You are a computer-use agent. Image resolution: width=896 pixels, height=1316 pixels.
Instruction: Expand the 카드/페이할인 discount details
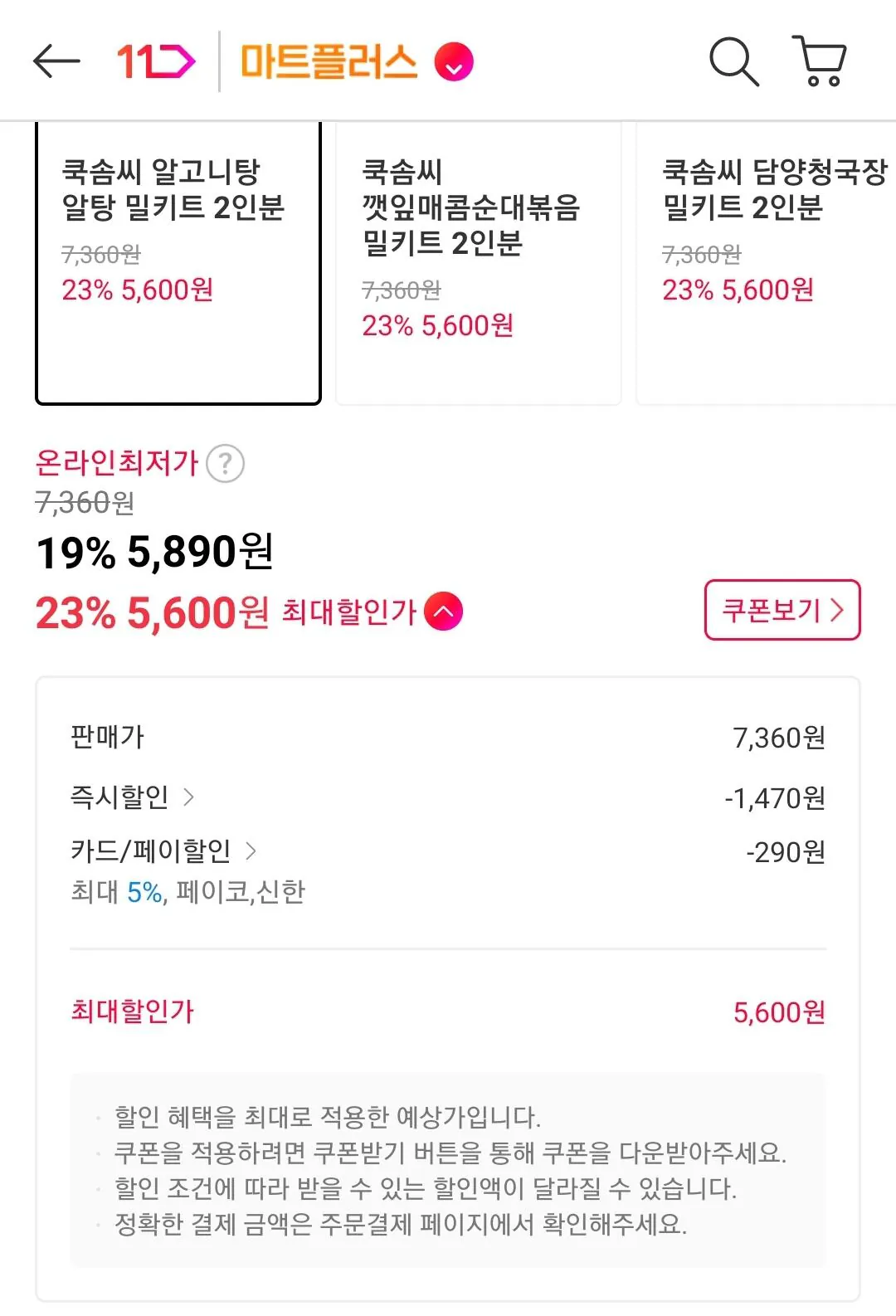[x=254, y=850]
